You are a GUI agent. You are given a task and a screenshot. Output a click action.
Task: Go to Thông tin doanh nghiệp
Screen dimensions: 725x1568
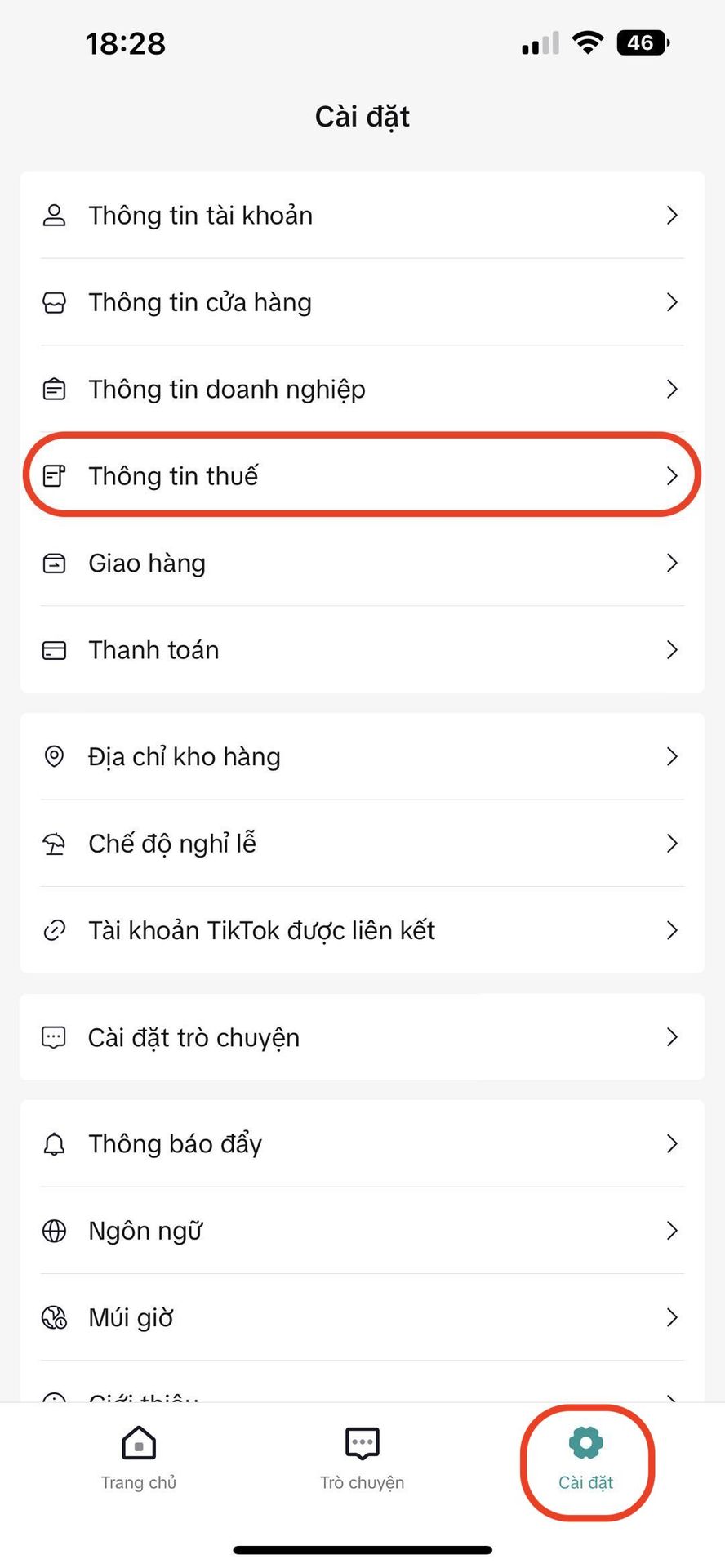pos(362,390)
